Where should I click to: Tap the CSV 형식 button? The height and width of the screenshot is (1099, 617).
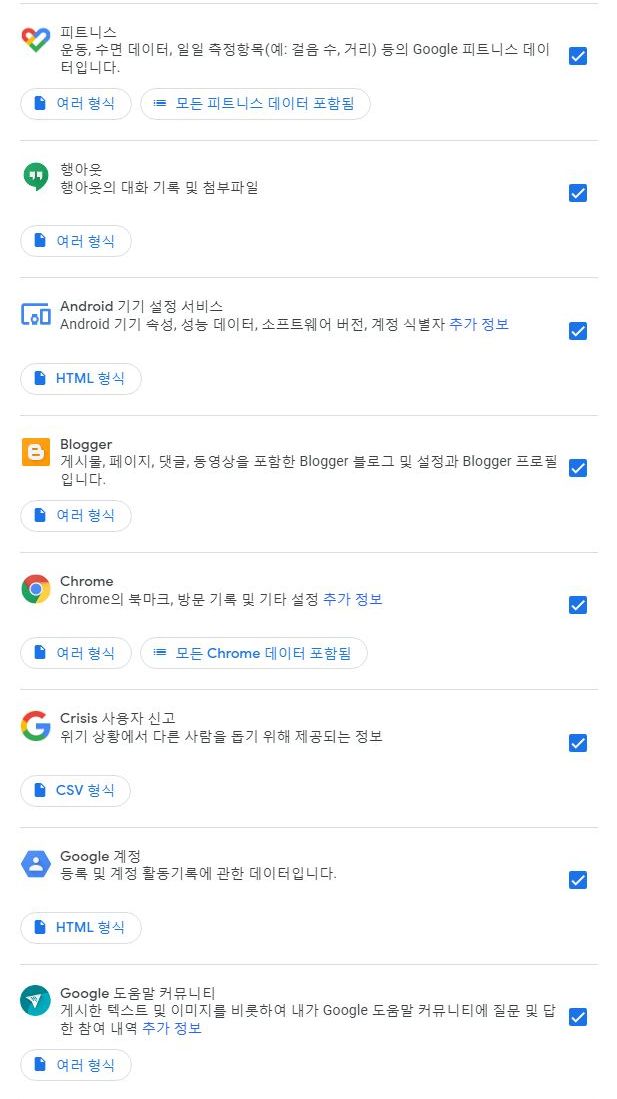[76, 791]
